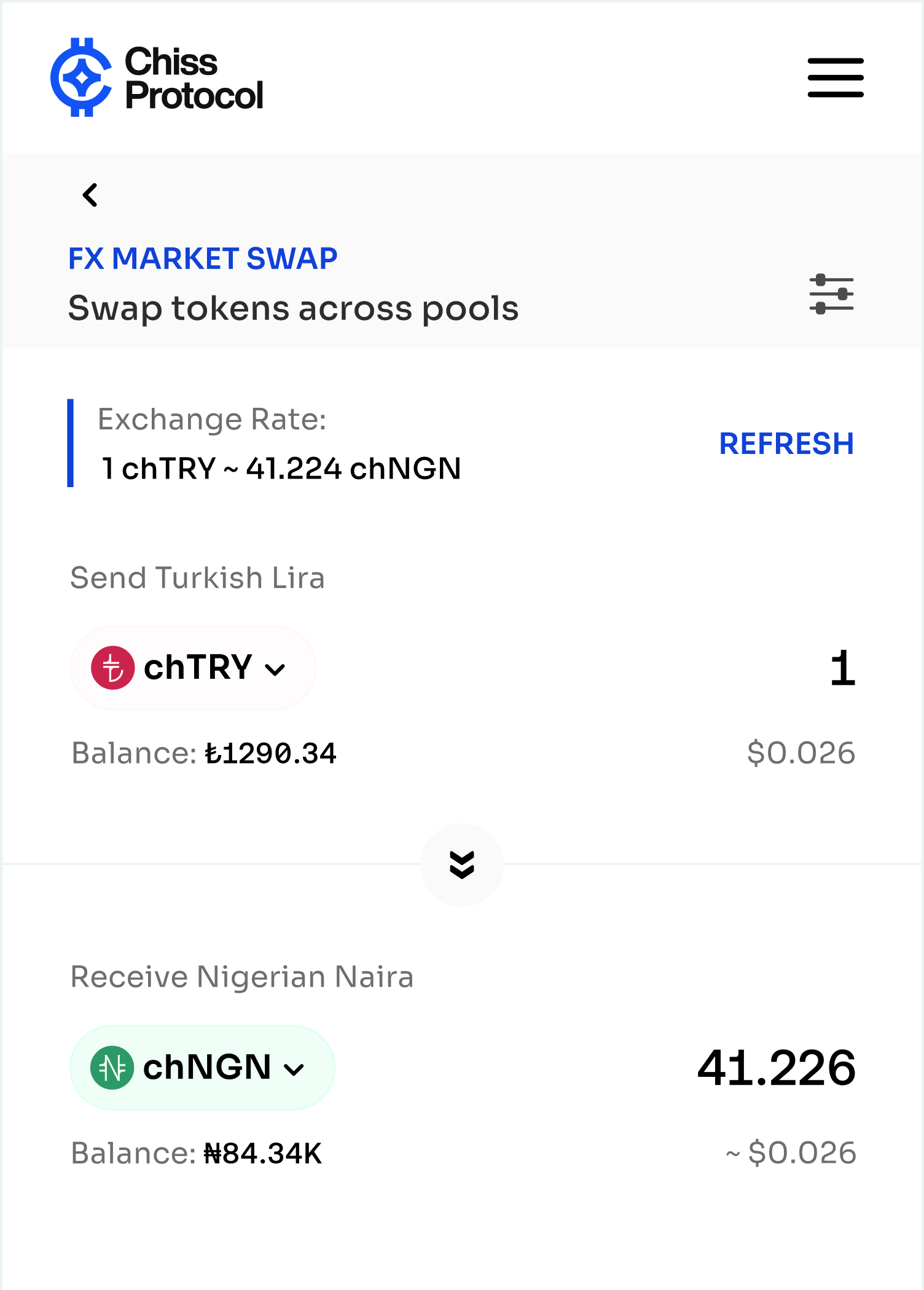
Task: Open the chTRY token selector dropdown
Action: (x=192, y=668)
